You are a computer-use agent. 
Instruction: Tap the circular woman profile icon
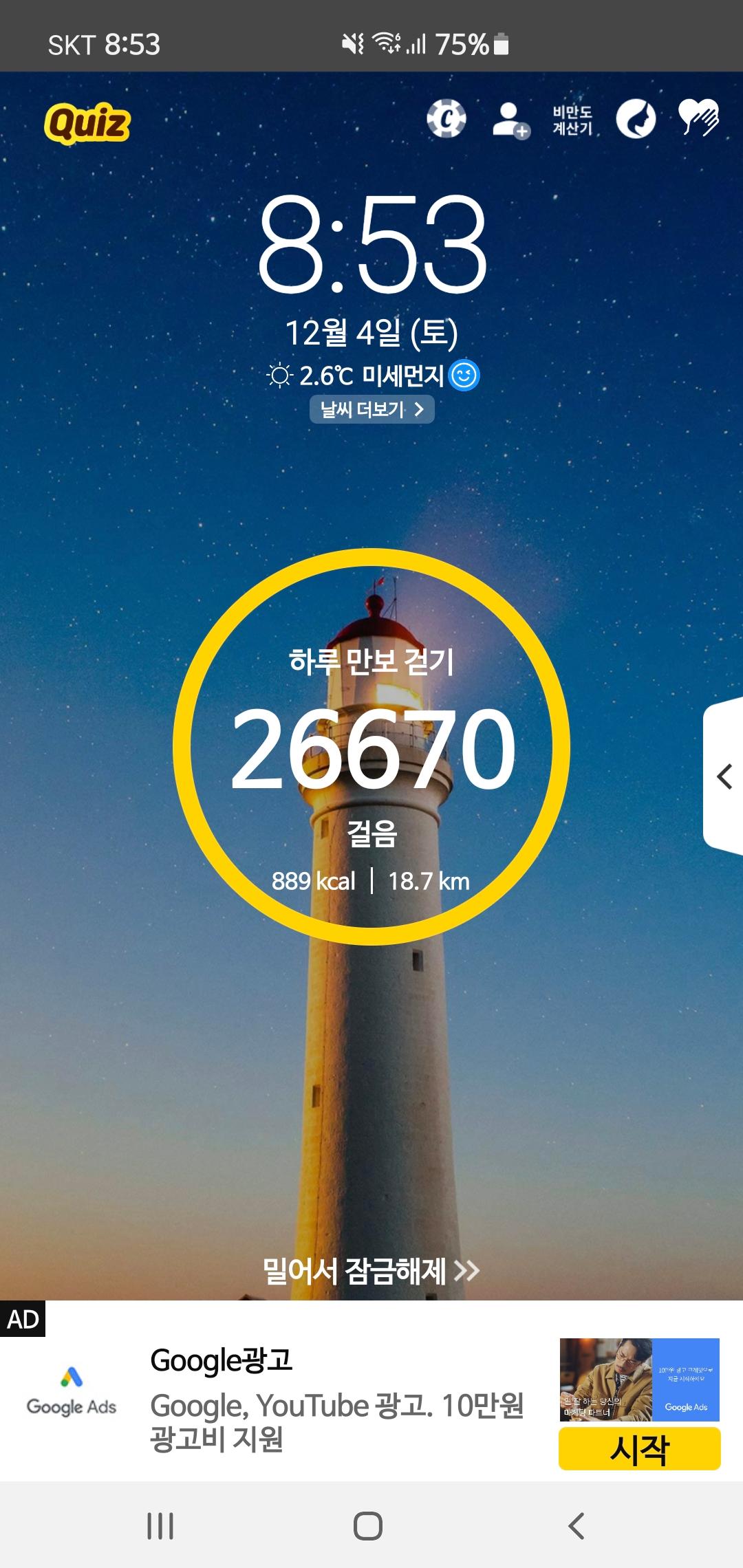click(x=636, y=119)
